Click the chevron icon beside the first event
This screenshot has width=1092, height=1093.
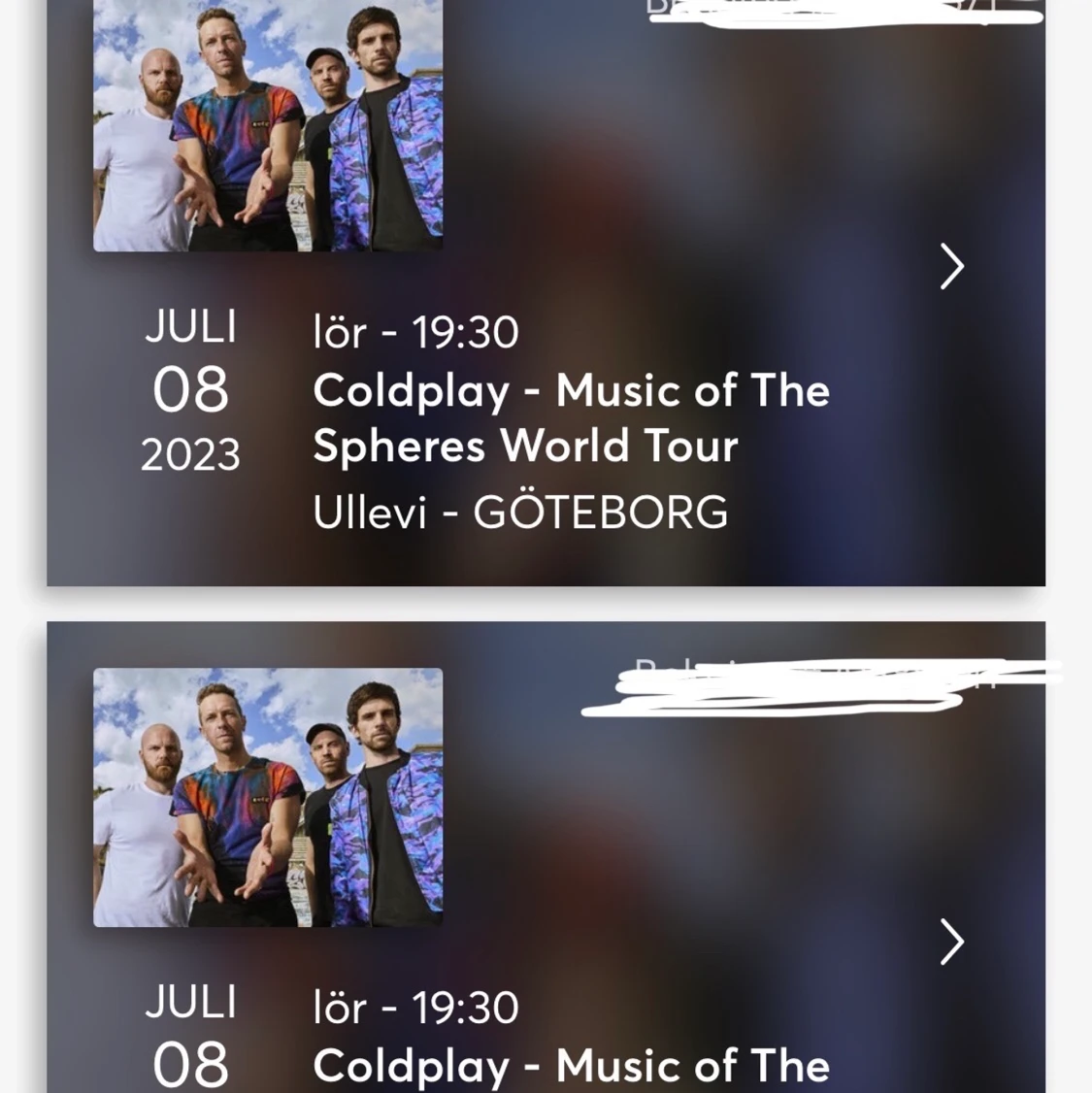click(950, 266)
